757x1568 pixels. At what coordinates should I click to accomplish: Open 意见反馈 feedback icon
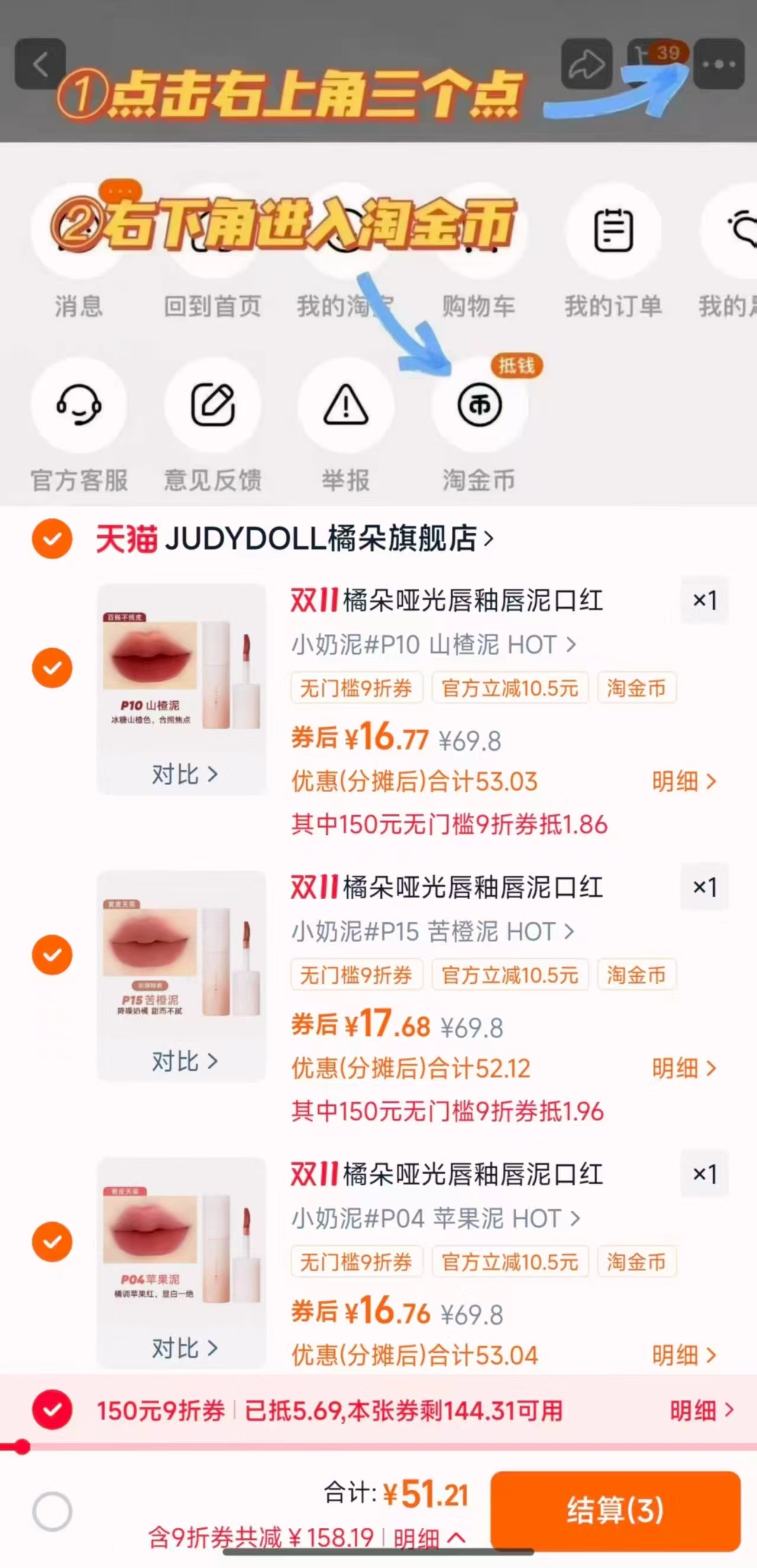pyautogui.click(x=212, y=406)
